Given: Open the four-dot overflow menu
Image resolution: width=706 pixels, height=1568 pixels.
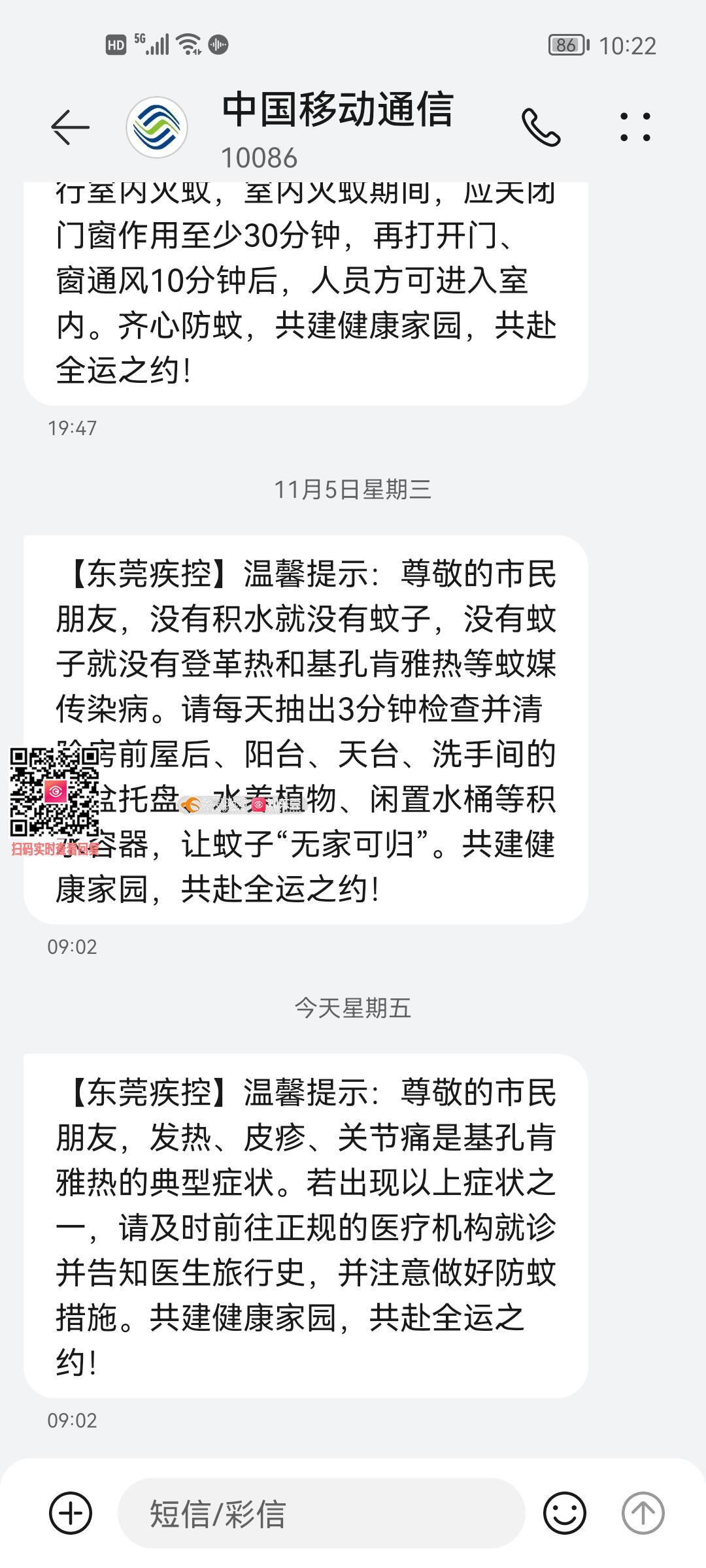Looking at the screenshot, I should [635, 127].
